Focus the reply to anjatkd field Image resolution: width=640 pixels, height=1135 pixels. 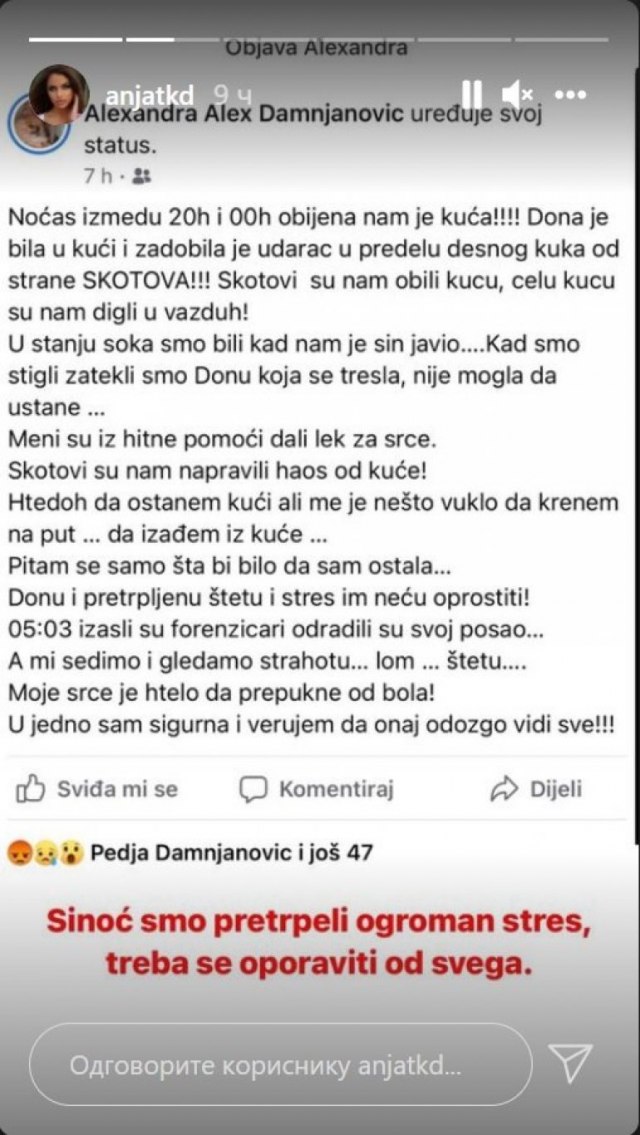[280, 1064]
